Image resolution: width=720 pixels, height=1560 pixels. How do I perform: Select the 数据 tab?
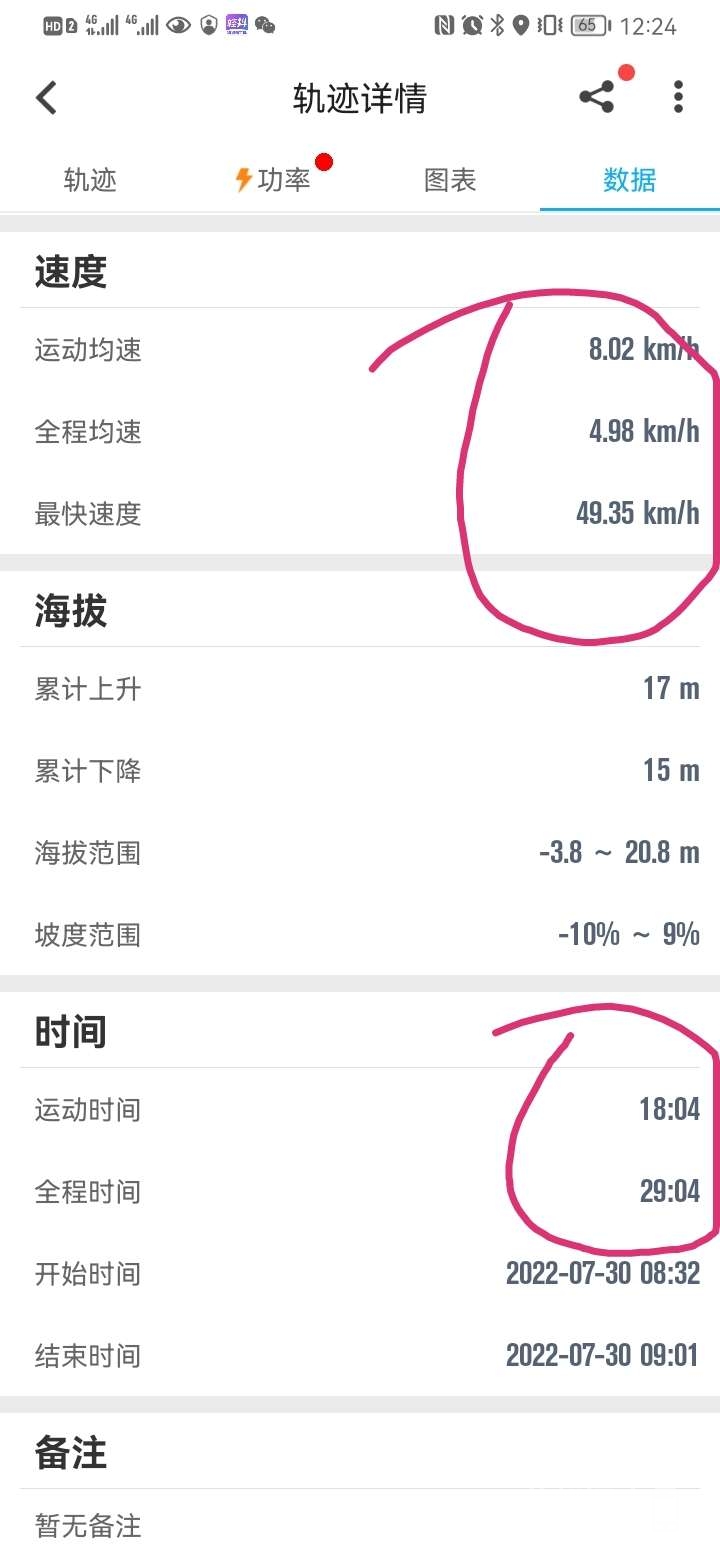629,180
